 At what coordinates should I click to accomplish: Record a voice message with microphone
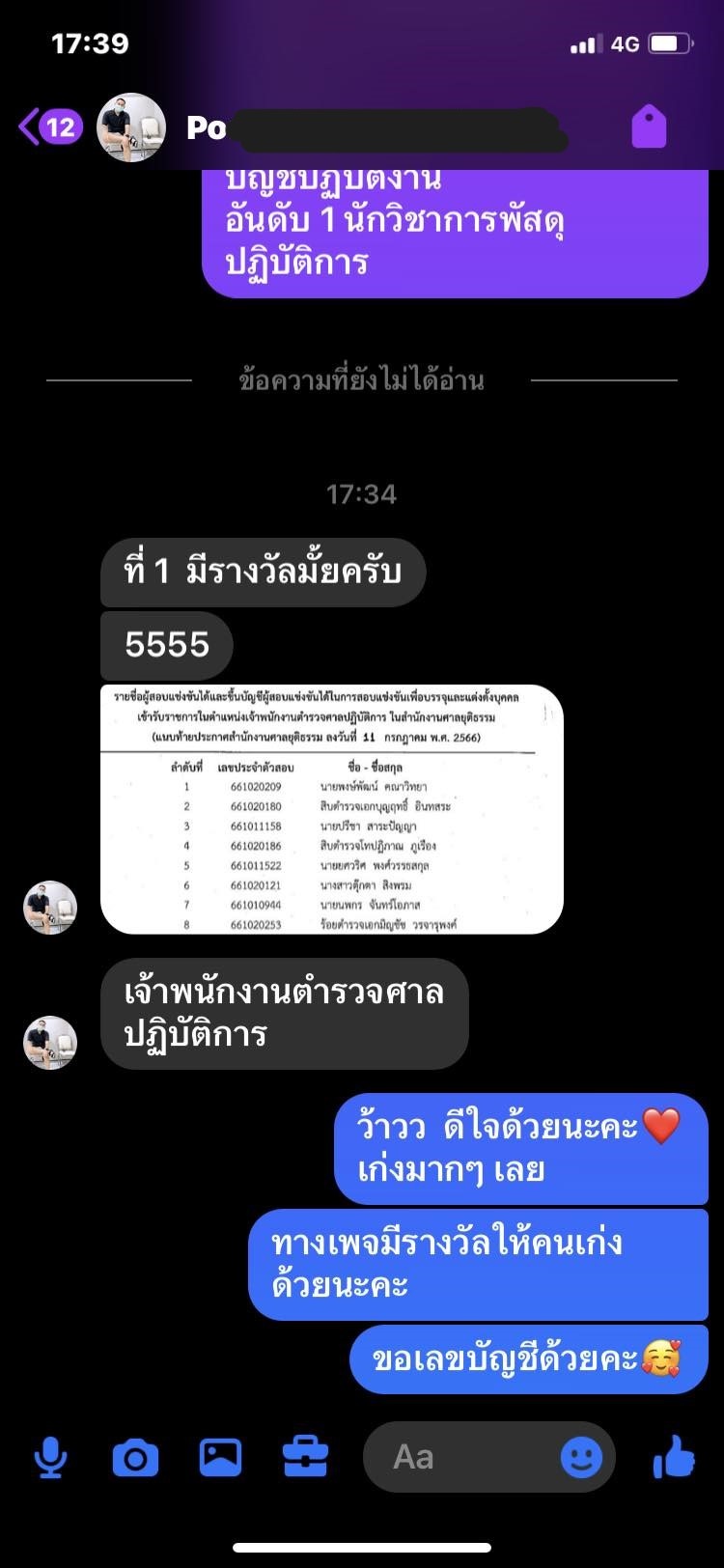[x=50, y=1457]
